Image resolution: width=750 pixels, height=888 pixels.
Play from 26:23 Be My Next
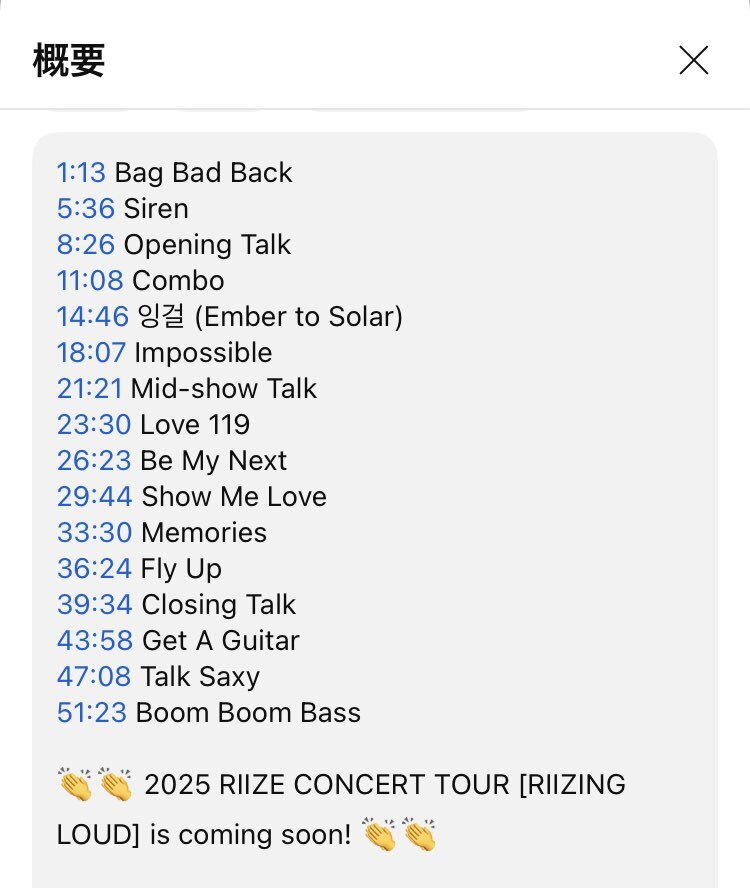[x=94, y=461]
